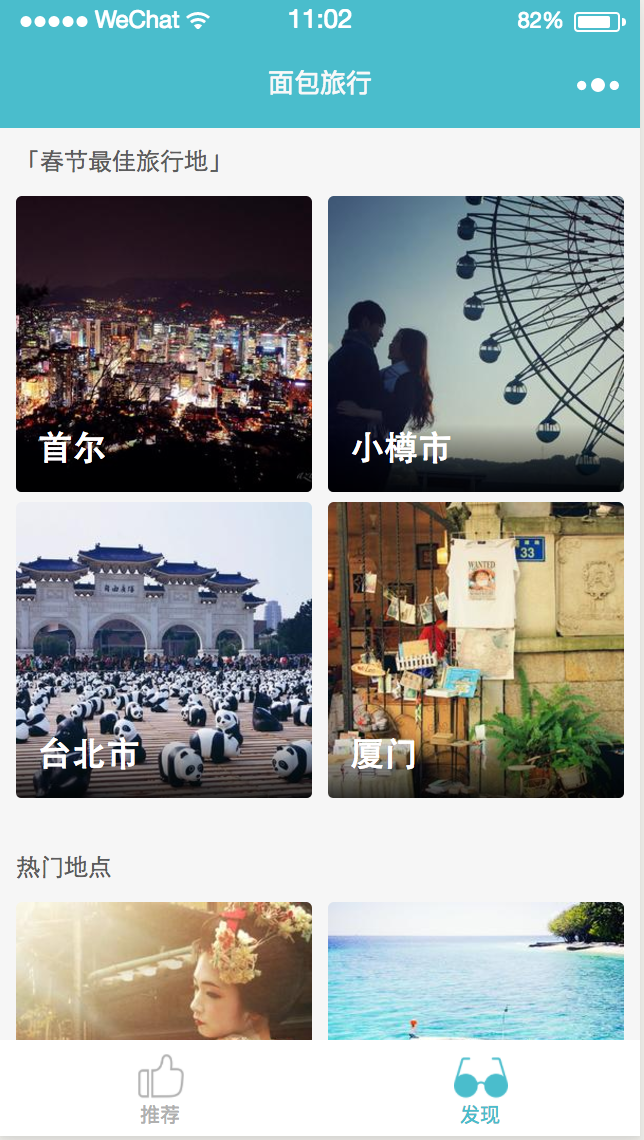
Task: View the 台北市 destination card
Action: (164, 650)
